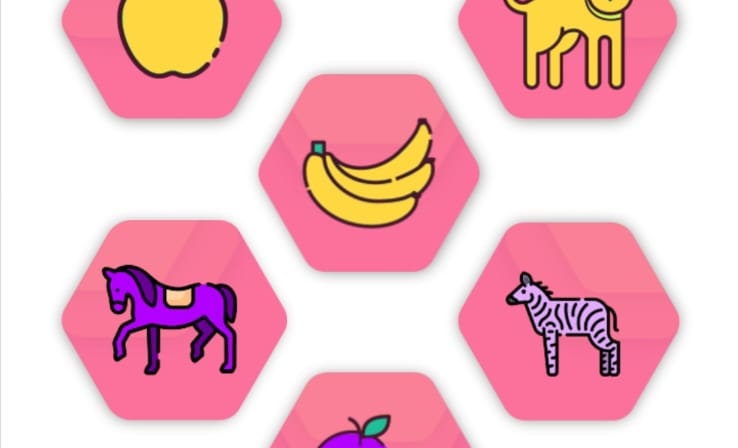Tap the purple fruit tile
The width and height of the screenshot is (738, 448).
[368, 422]
